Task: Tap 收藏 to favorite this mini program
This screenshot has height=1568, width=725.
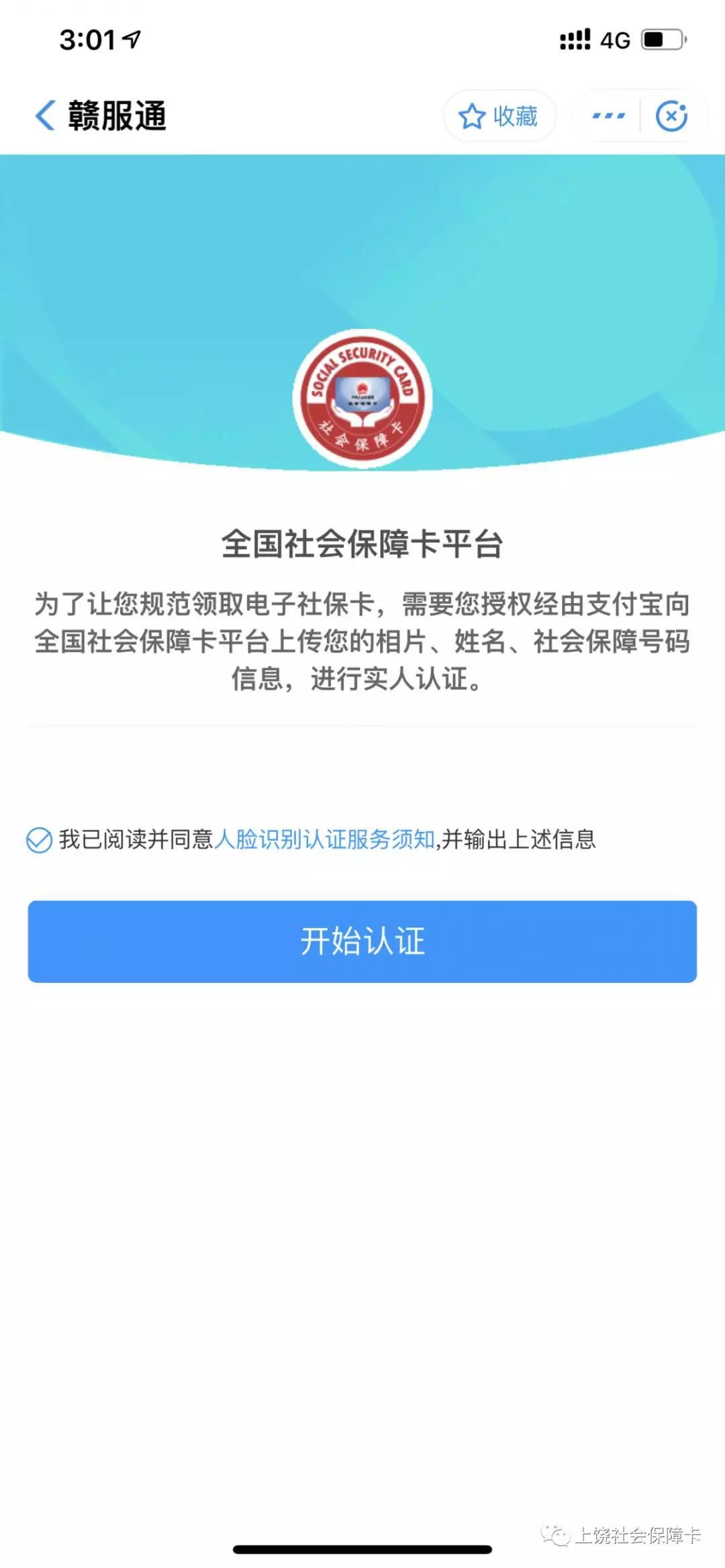Action: pos(499,116)
